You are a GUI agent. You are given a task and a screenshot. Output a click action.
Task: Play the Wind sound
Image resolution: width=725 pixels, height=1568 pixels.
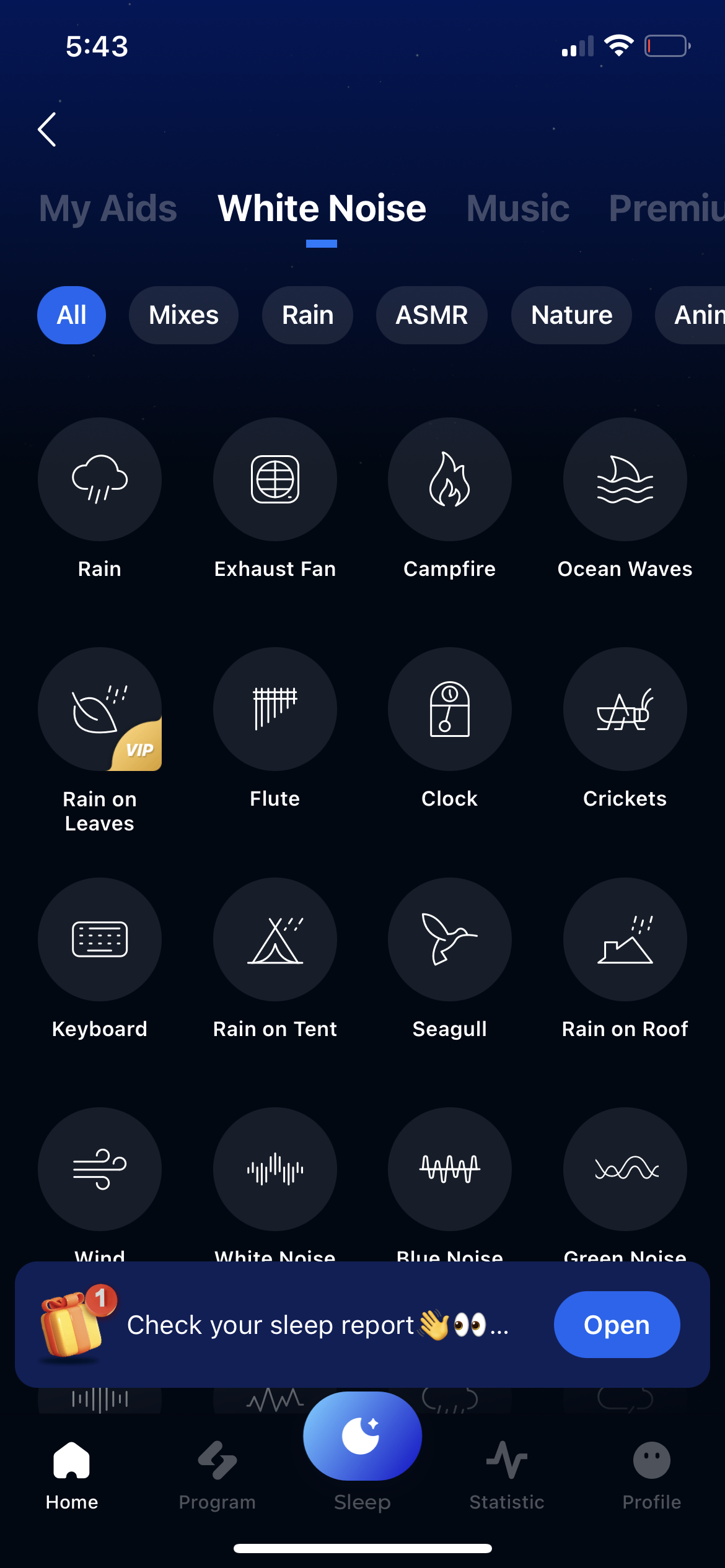(x=99, y=1169)
